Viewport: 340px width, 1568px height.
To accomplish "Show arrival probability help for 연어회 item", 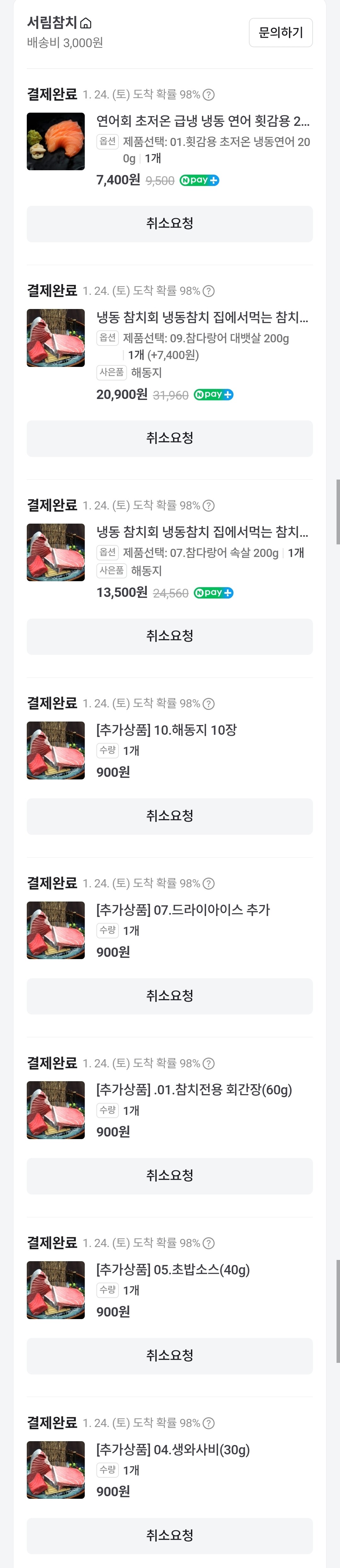I will (208, 94).
